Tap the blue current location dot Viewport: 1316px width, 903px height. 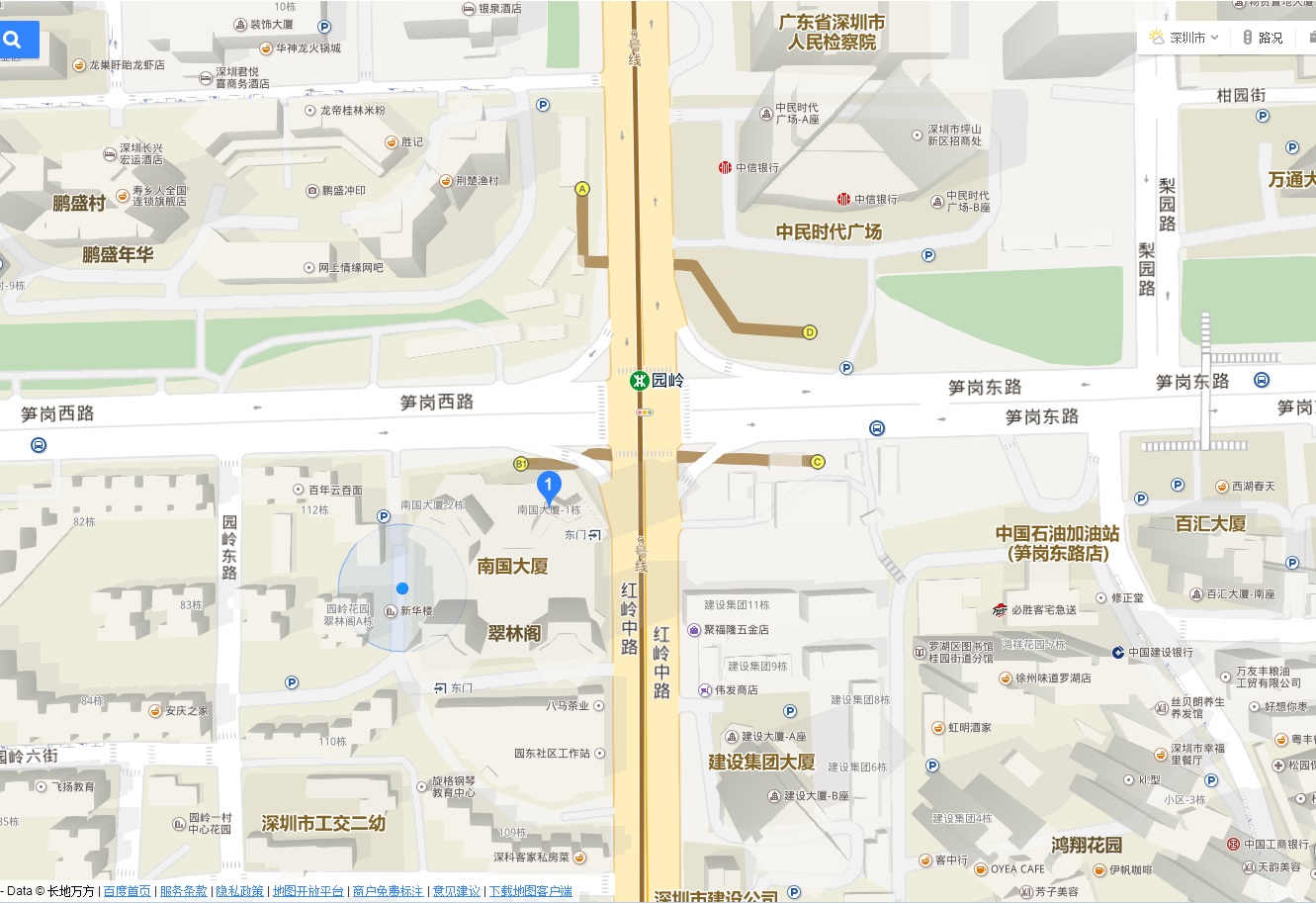coord(402,588)
